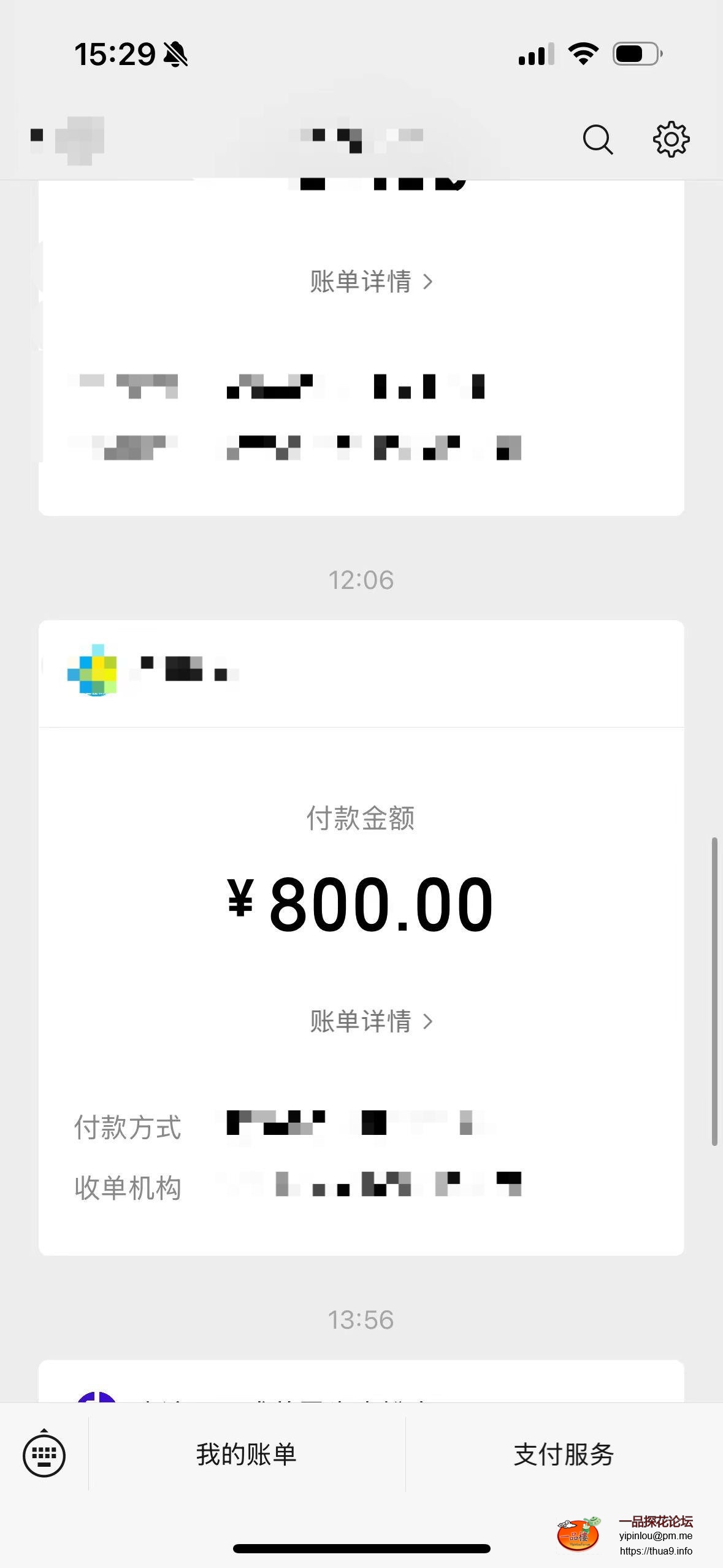Open the 支付服务 menu
Viewport: 723px width, 1568px height.
(564, 1455)
